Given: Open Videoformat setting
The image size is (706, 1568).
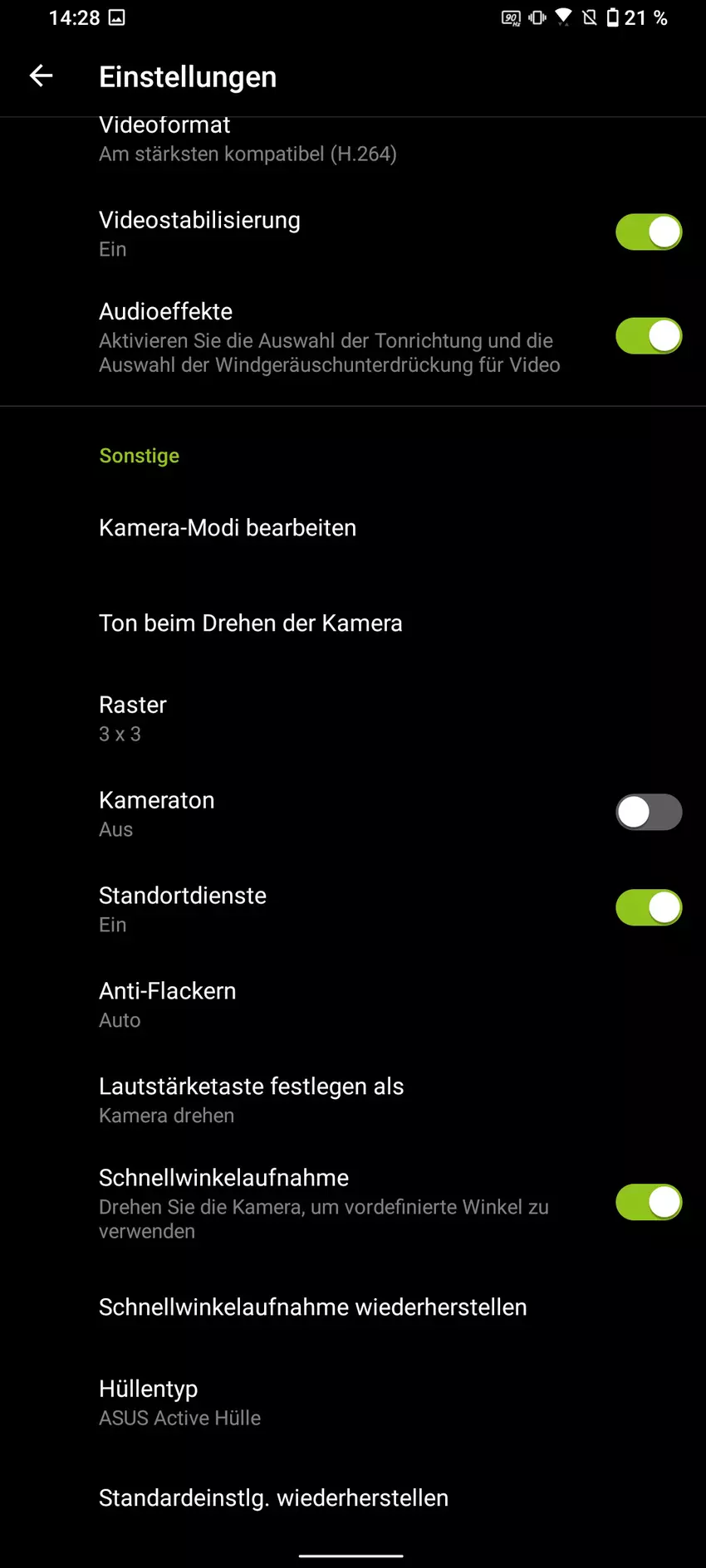Looking at the screenshot, I should pyautogui.click(x=248, y=139).
